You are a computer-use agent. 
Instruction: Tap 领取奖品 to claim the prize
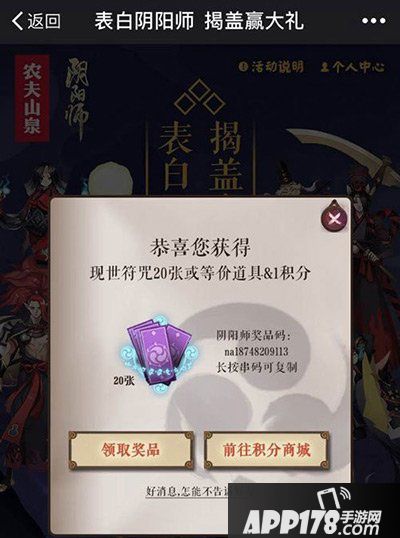point(131,450)
